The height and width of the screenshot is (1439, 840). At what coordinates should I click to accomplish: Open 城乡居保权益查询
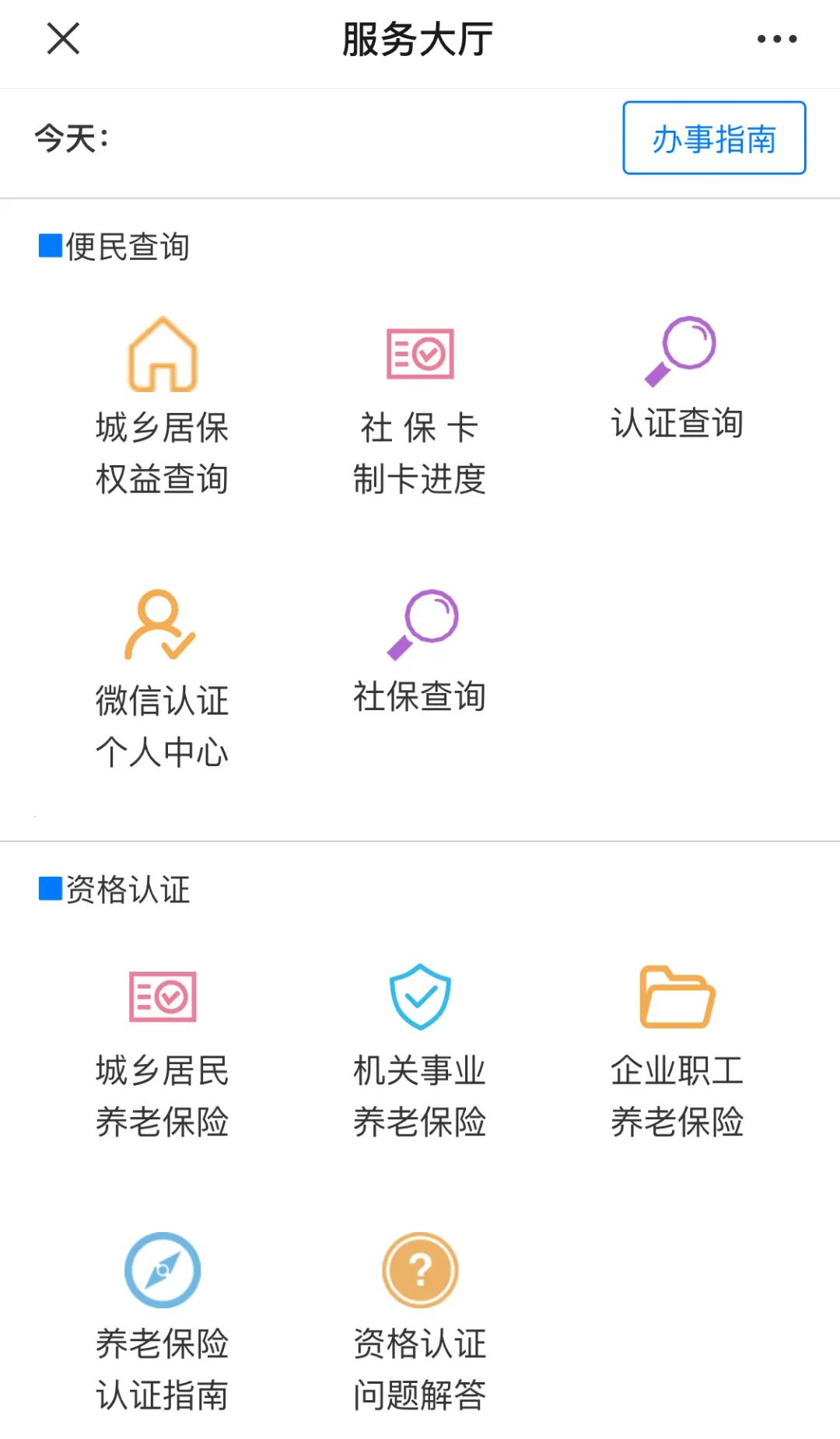pyautogui.click(x=162, y=405)
